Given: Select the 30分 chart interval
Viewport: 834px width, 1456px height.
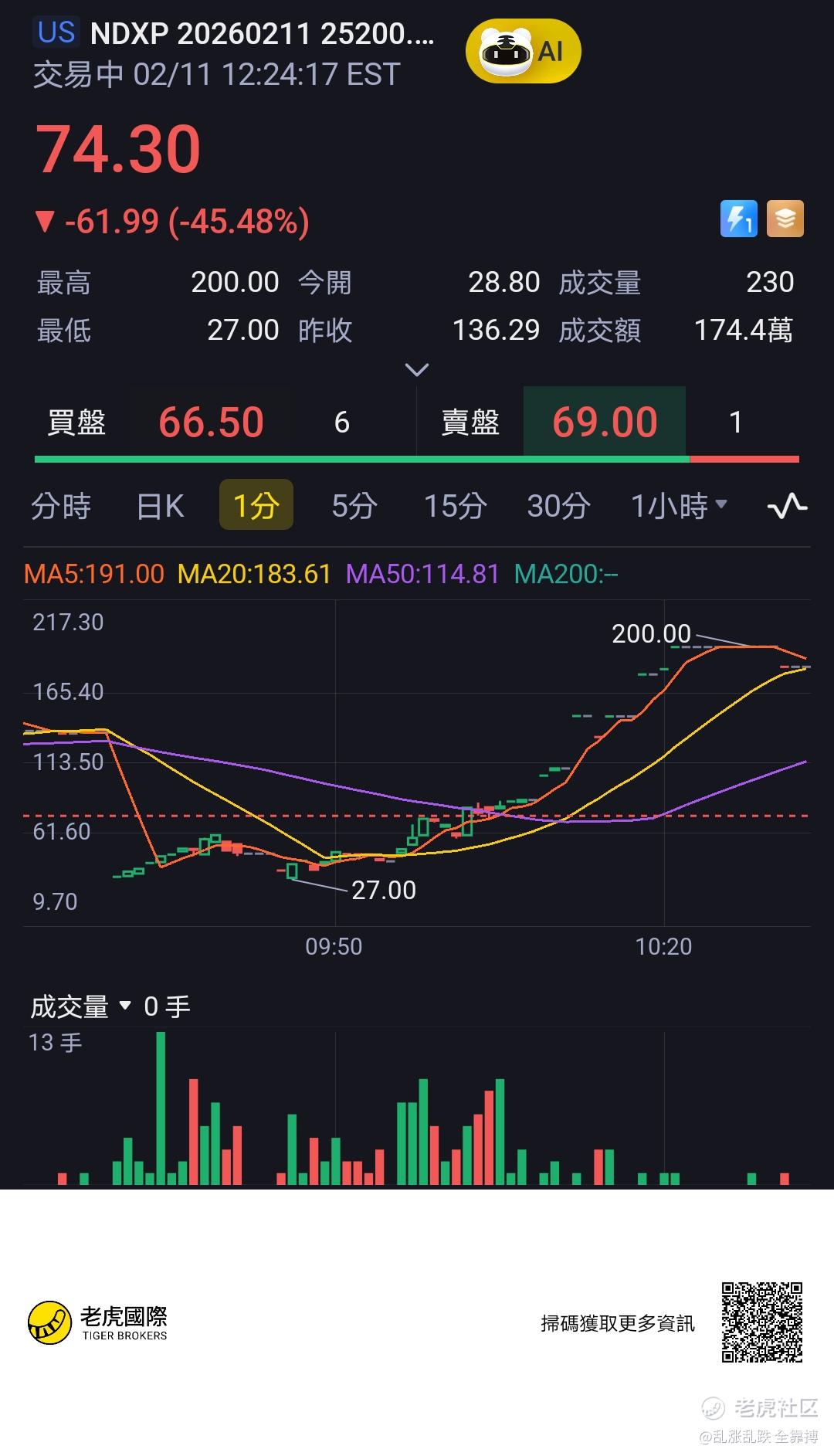Looking at the screenshot, I should click(x=558, y=506).
